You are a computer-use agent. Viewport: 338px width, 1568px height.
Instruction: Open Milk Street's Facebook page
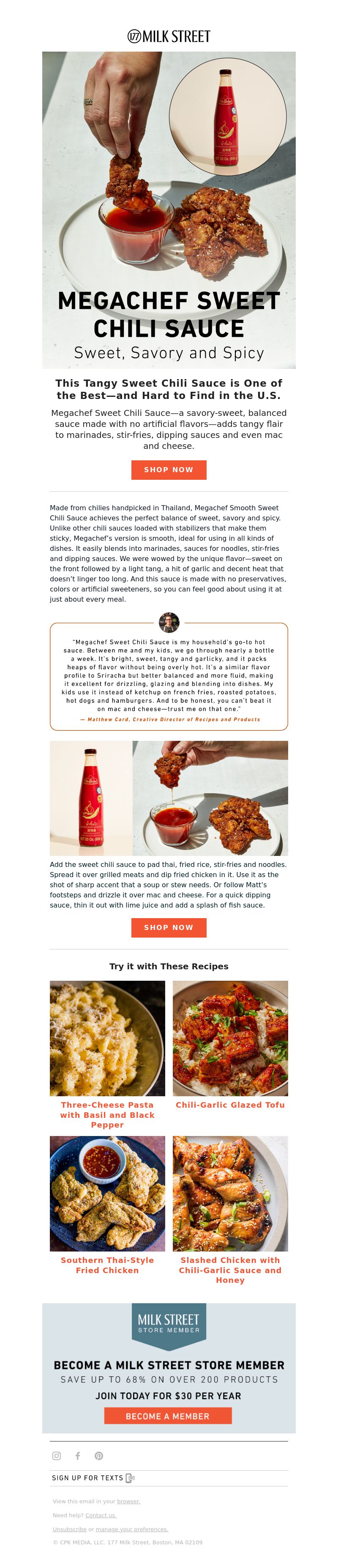tap(78, 1455)
